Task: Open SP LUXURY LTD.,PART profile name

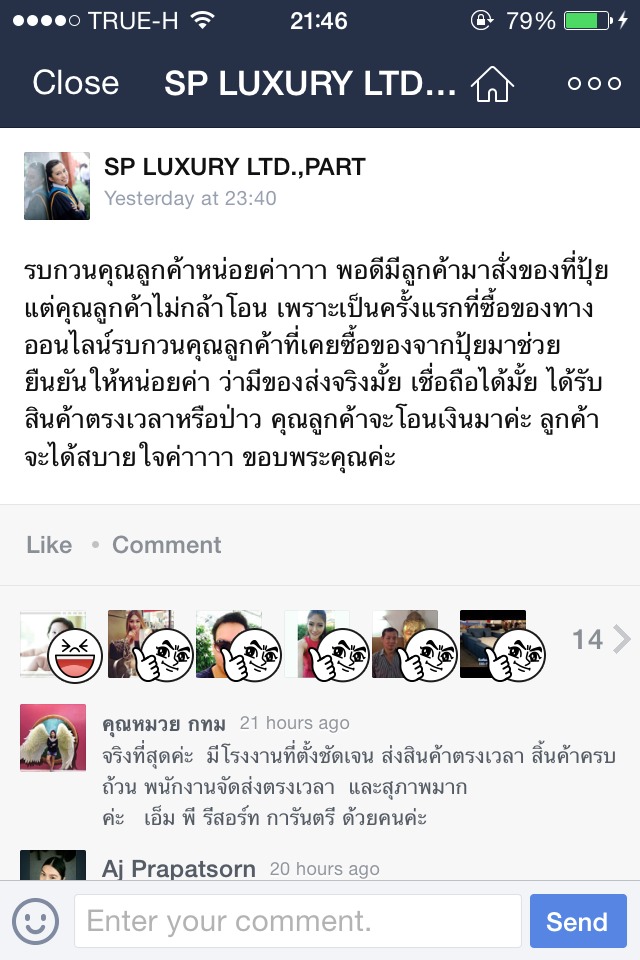Action: pyautogui.click(x=234, y=167)
